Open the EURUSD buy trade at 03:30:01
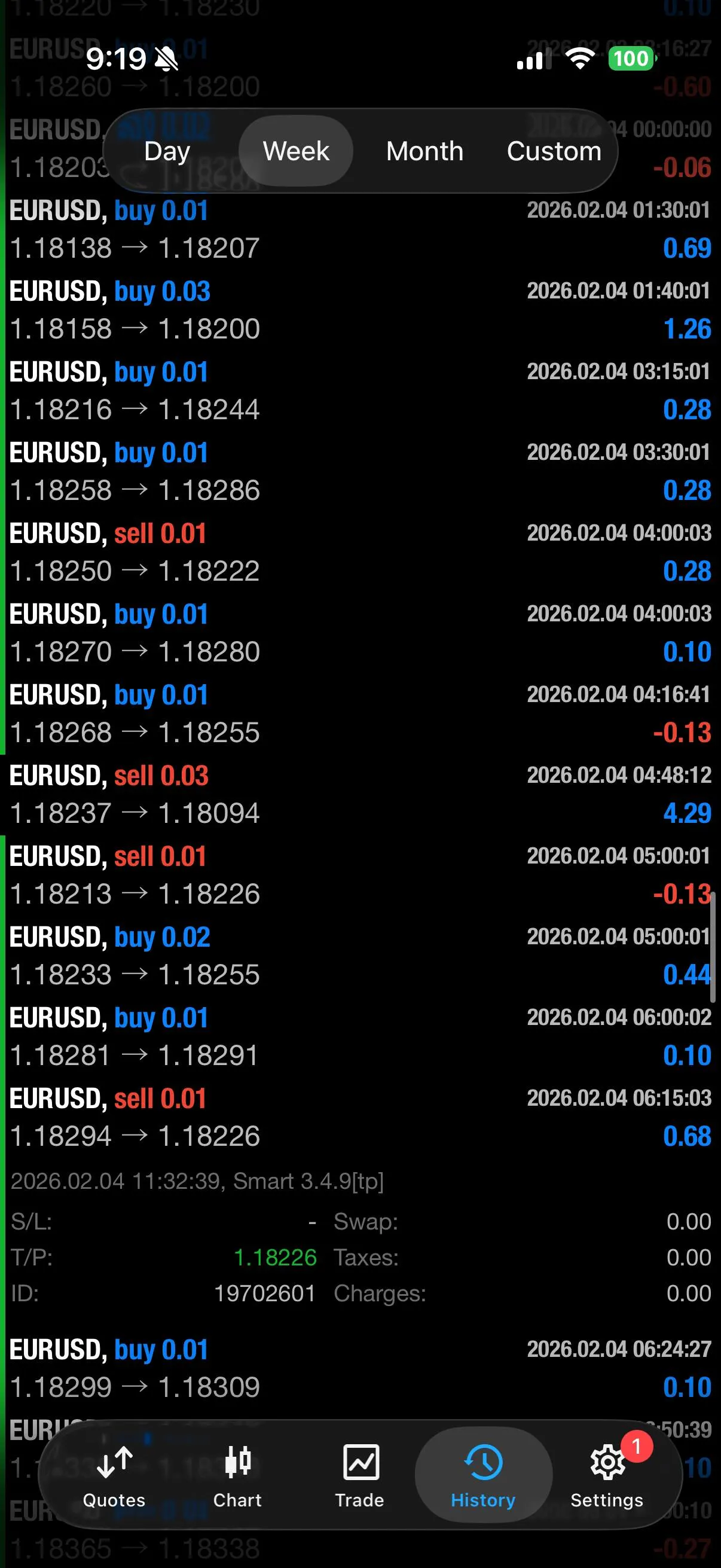This screenshot has height=1568, width=721. 360,471
